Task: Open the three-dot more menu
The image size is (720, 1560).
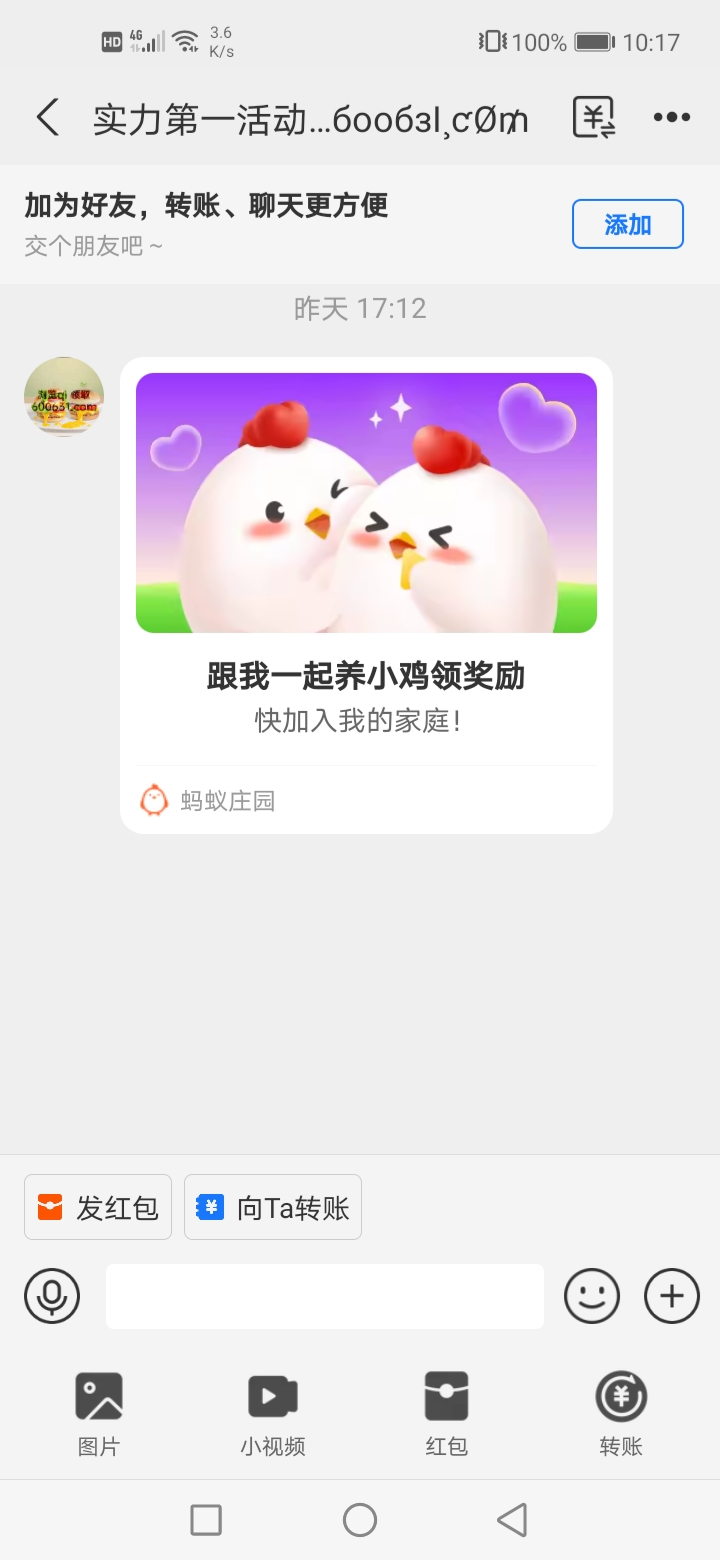Action: (x=671, y=118)
